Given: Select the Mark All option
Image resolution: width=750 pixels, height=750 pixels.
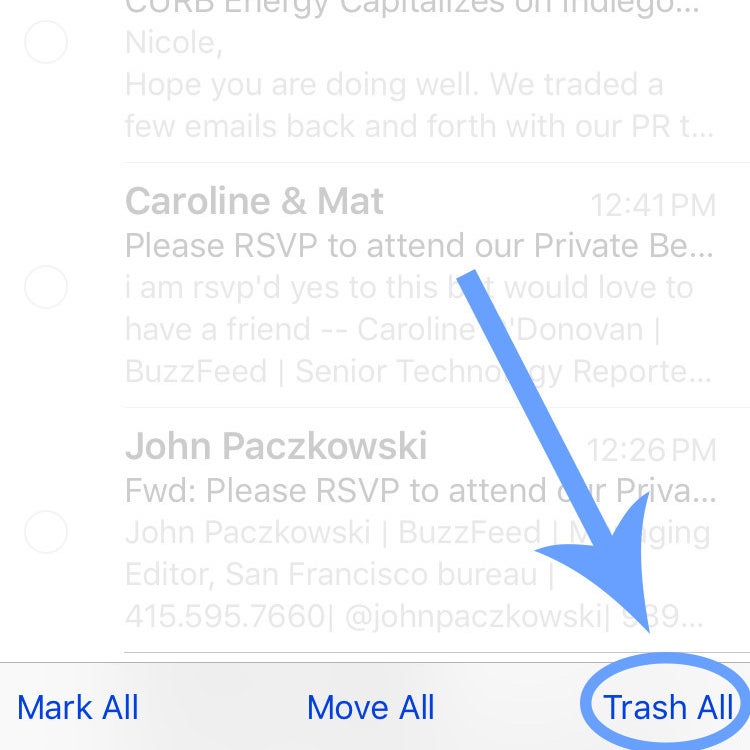Looking at the screenshot, I should pos(78,707).
